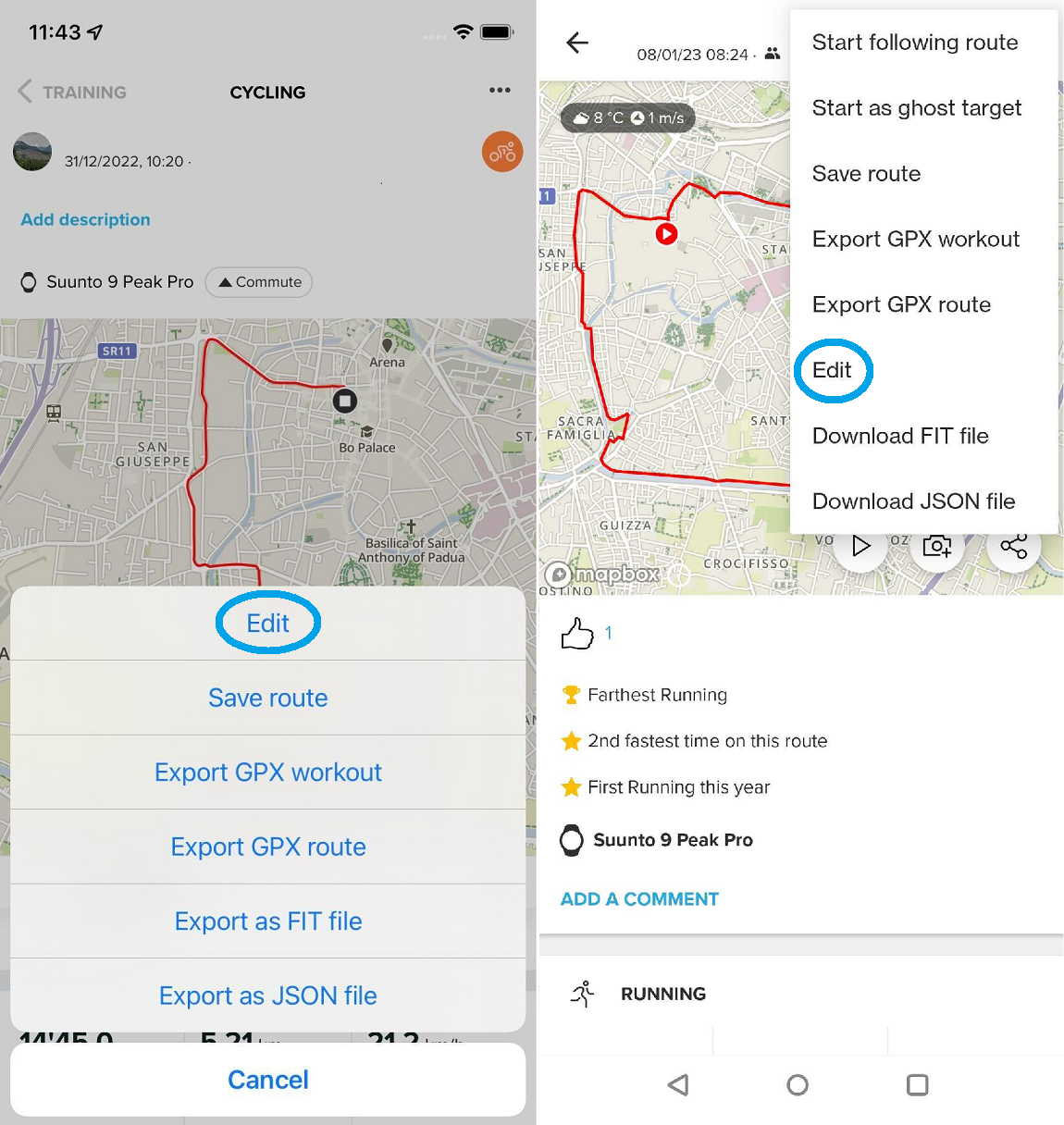This screenshot has height=1125, width=1064.
Task: Select Start following route
Action: [914, 43]
